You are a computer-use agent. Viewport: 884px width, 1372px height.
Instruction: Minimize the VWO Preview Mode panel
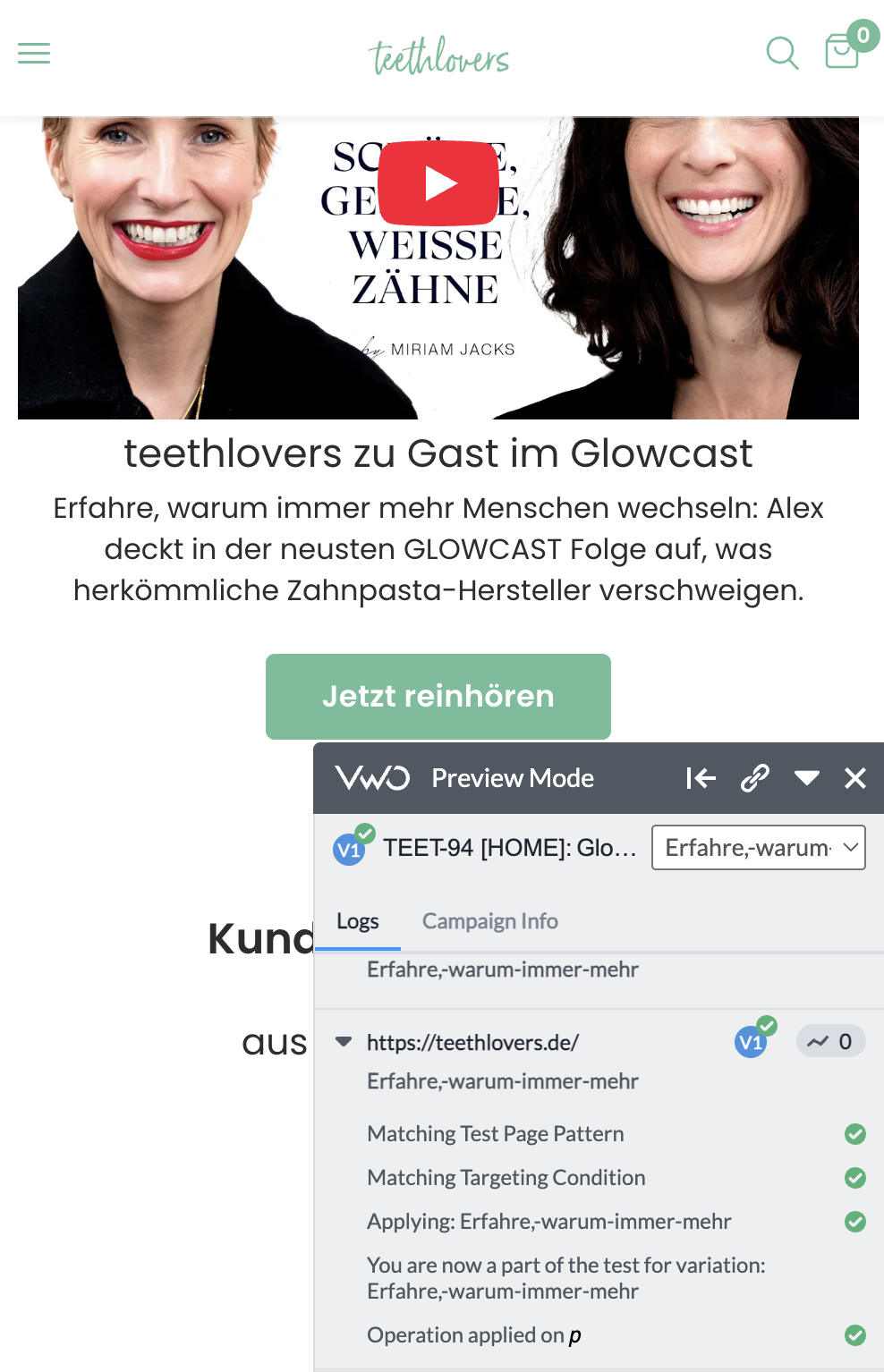806,778
